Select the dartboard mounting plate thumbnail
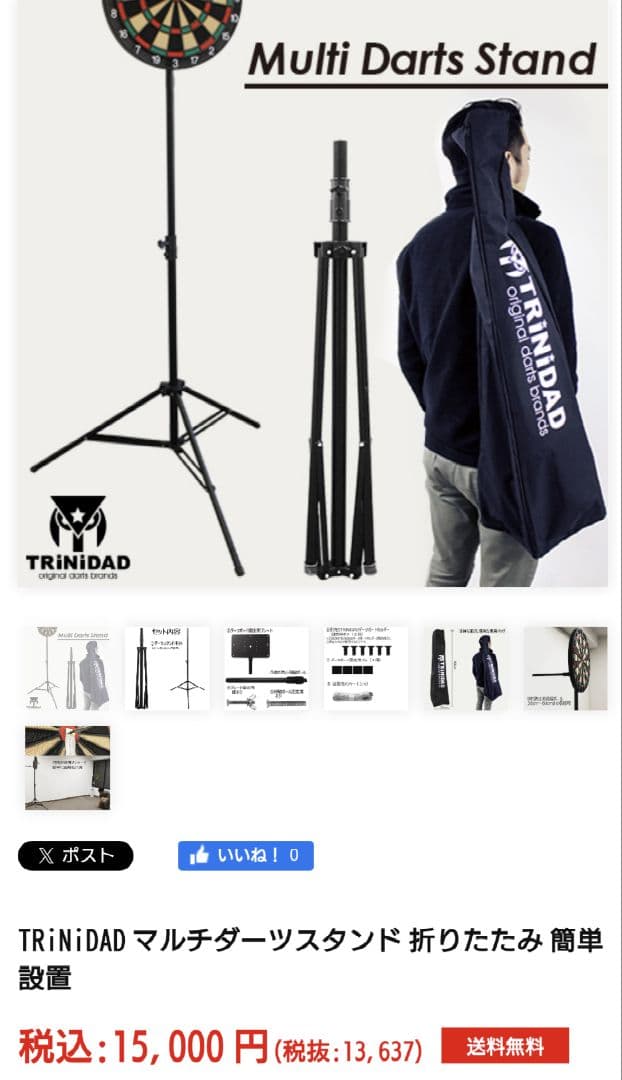The image size is (622, 1080). coord(266,668)
